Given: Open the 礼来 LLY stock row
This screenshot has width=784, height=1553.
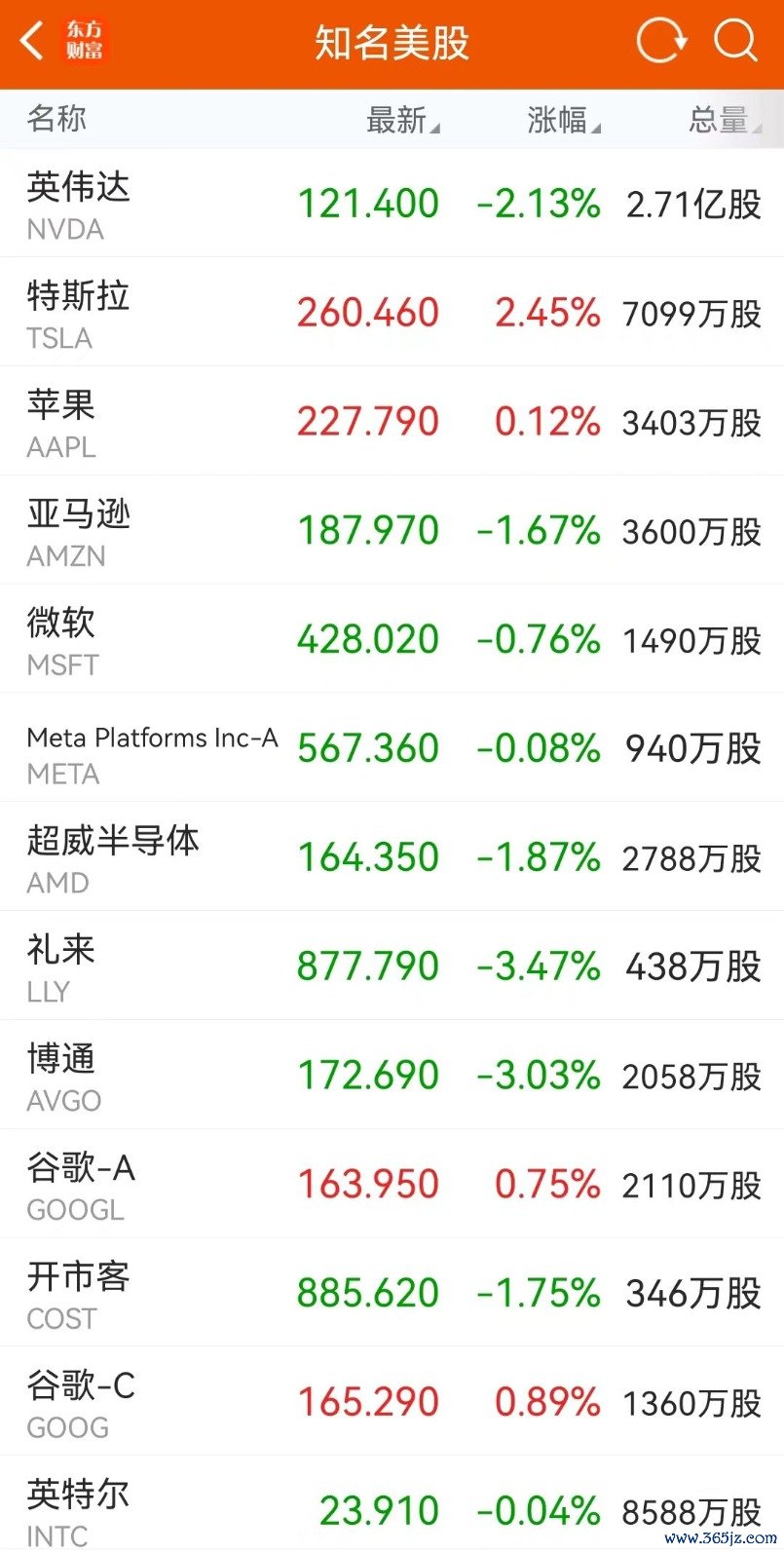Looking at the screenshot, I should [x=392, y=966].
